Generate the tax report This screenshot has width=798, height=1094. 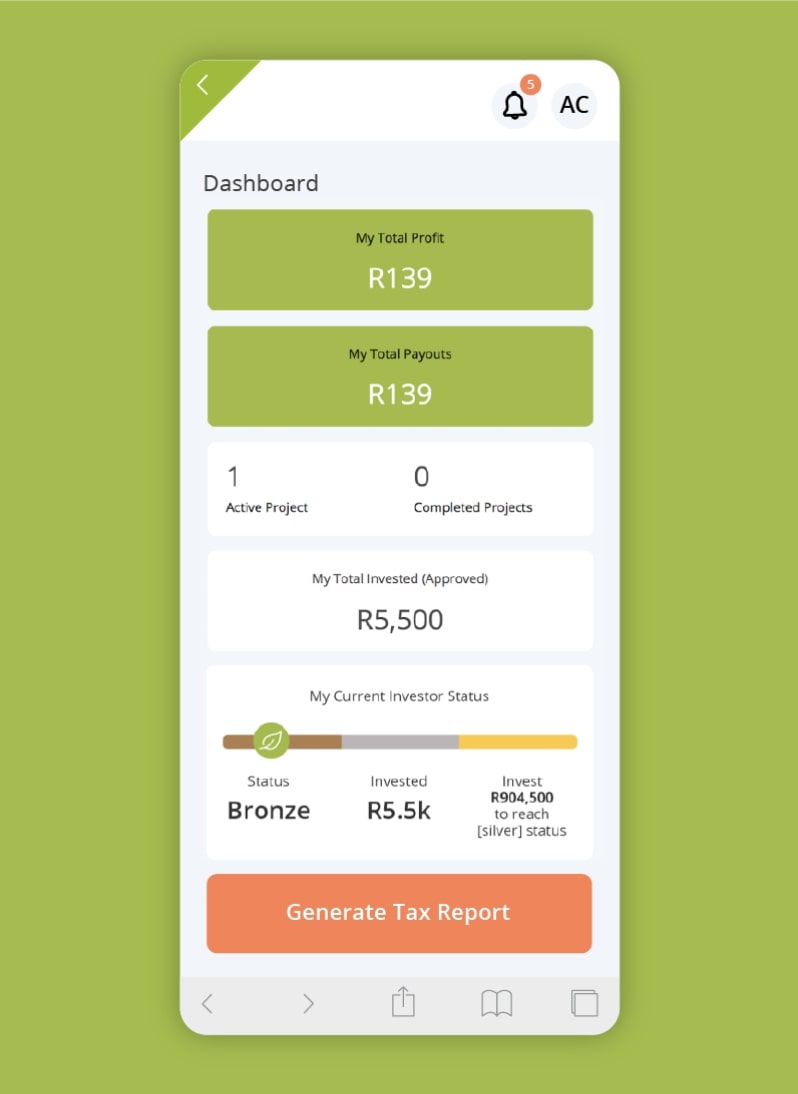point(399,913)
